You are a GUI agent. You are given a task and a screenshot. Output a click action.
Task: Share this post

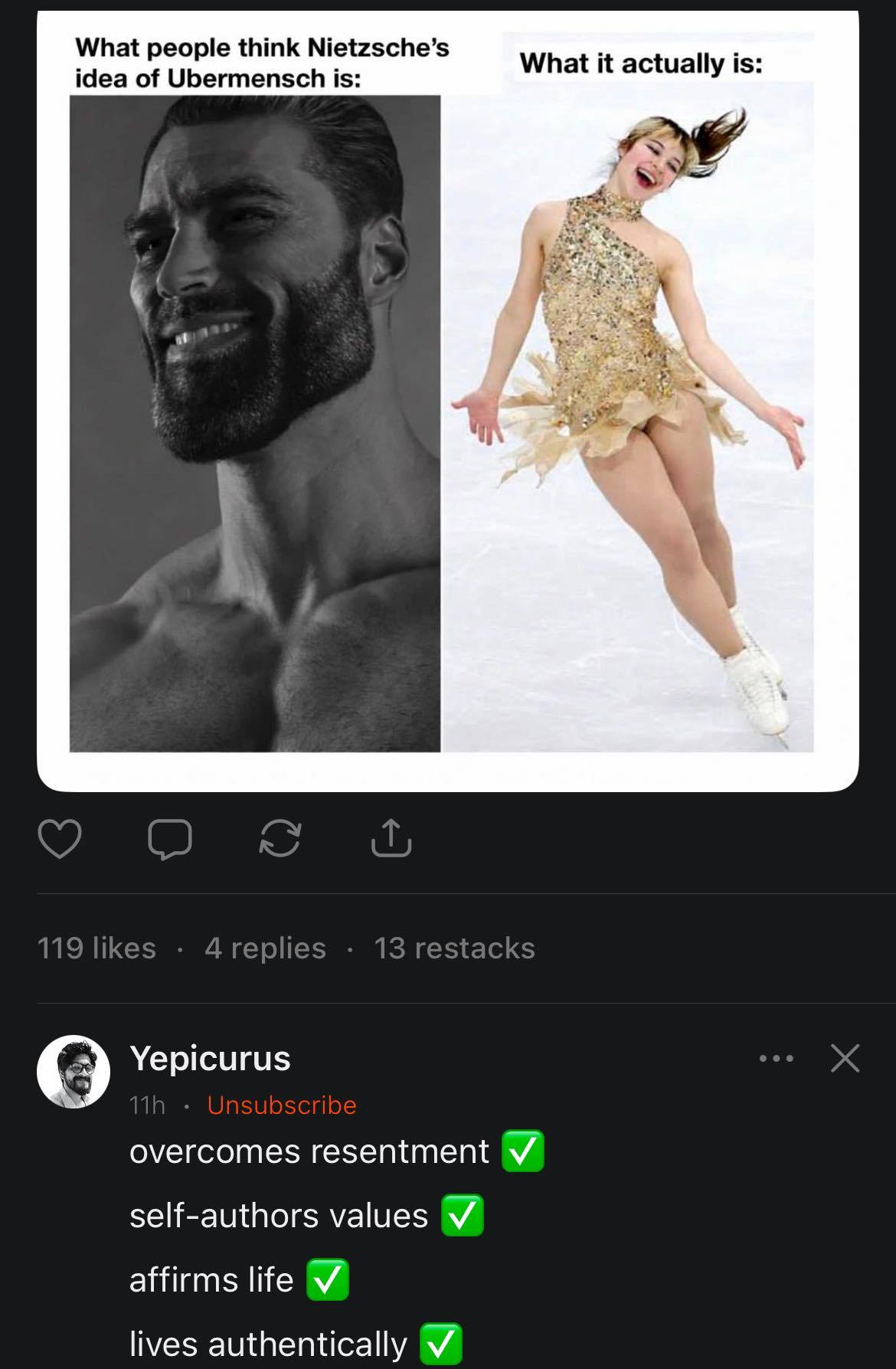pyautogui.click(x=391, y=838)
